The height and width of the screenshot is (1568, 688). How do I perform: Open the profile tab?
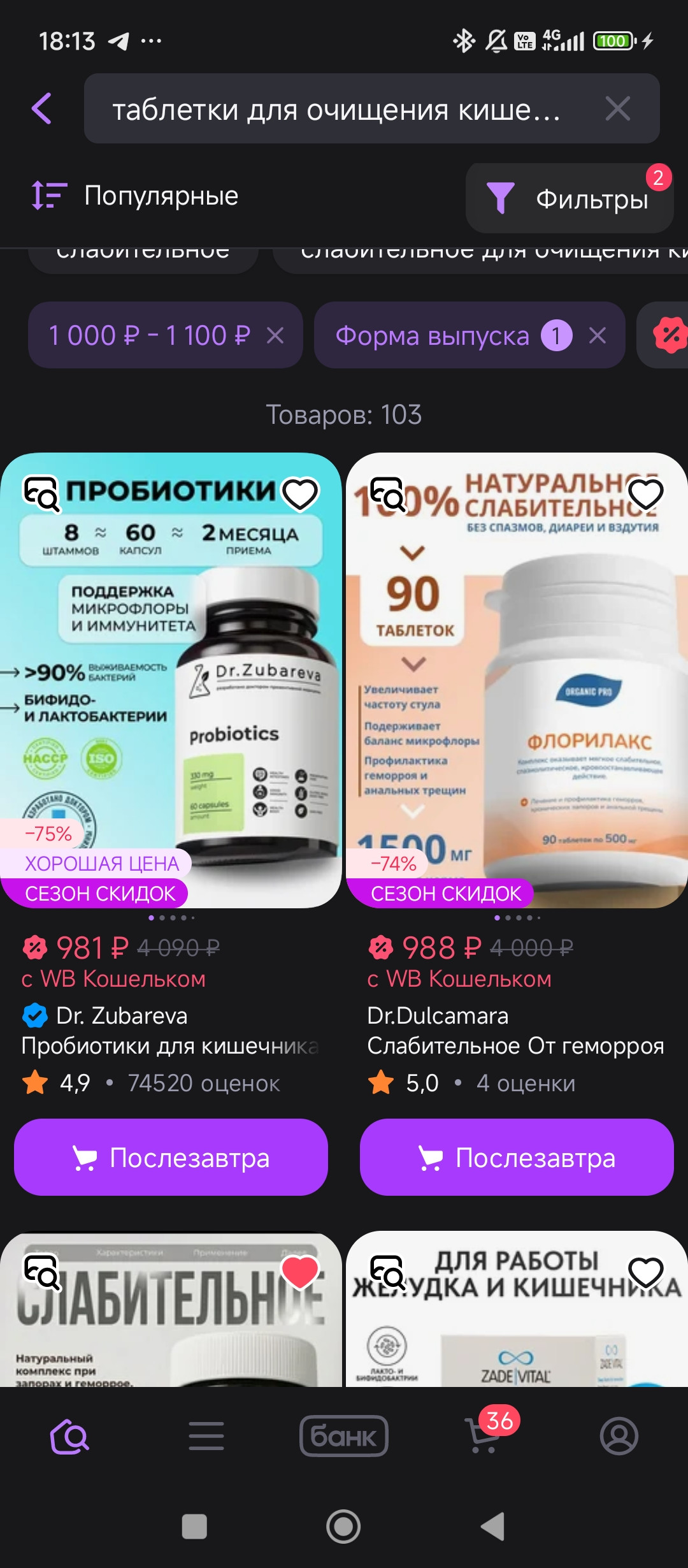tap(619, 1435)
